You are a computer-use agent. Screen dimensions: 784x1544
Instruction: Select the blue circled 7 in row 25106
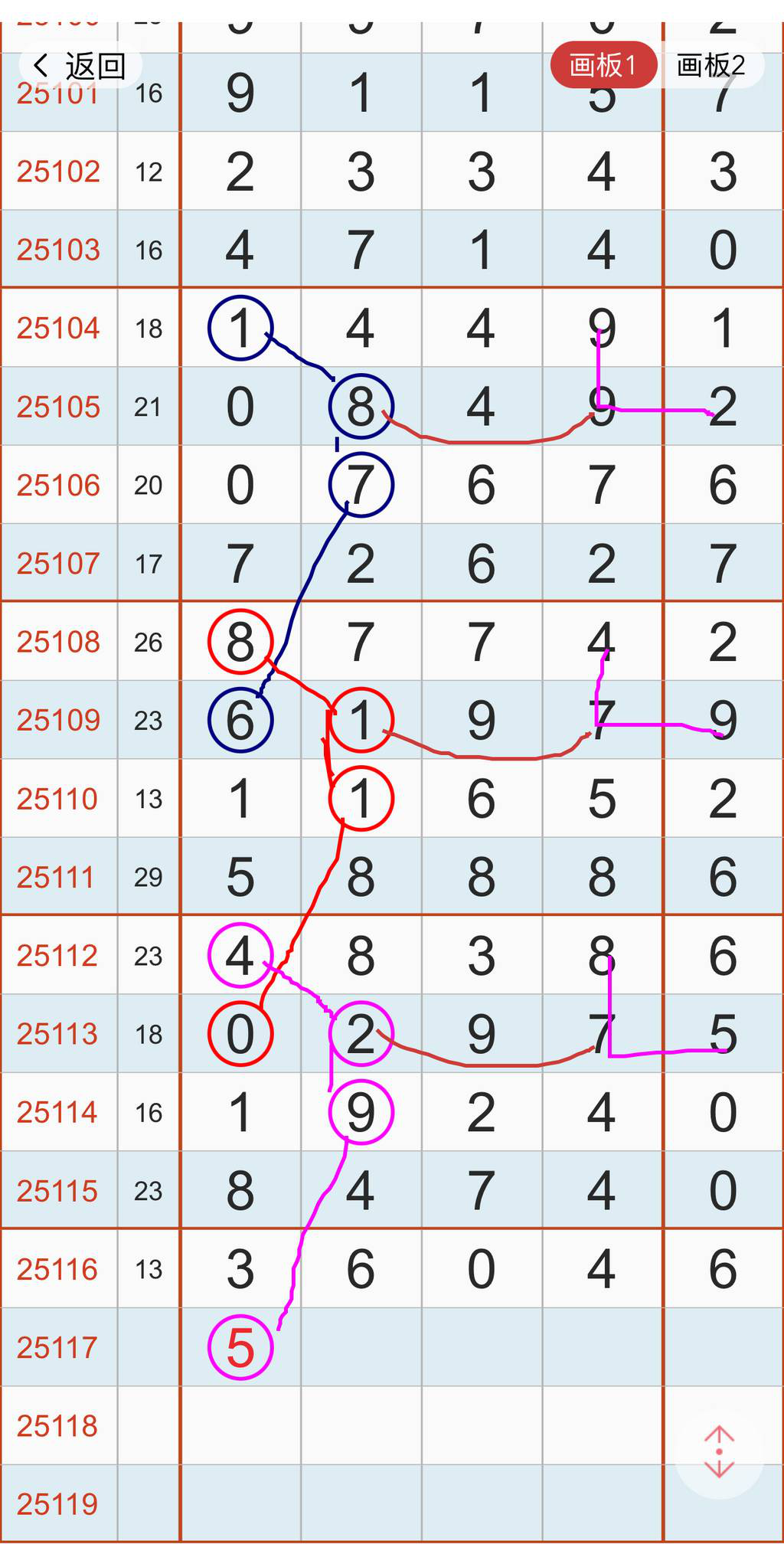(x=360, y=486)
